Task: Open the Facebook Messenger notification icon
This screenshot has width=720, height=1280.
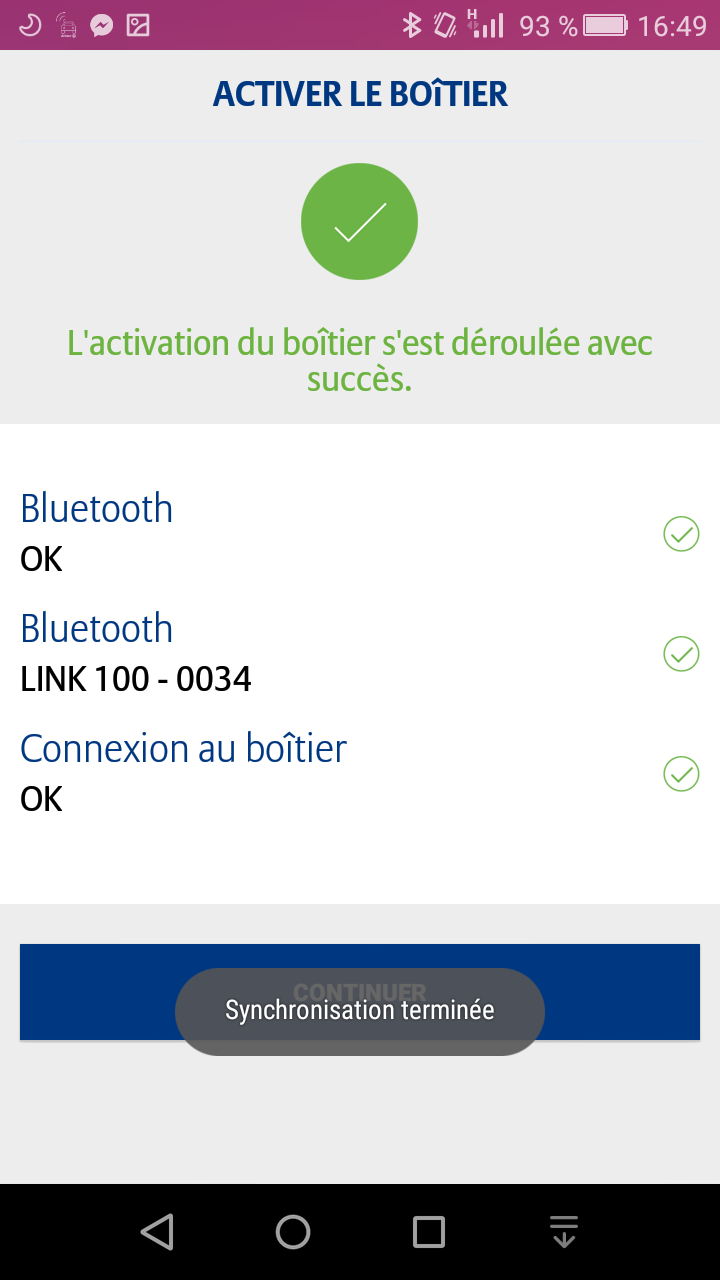Action: coord(100,24)
